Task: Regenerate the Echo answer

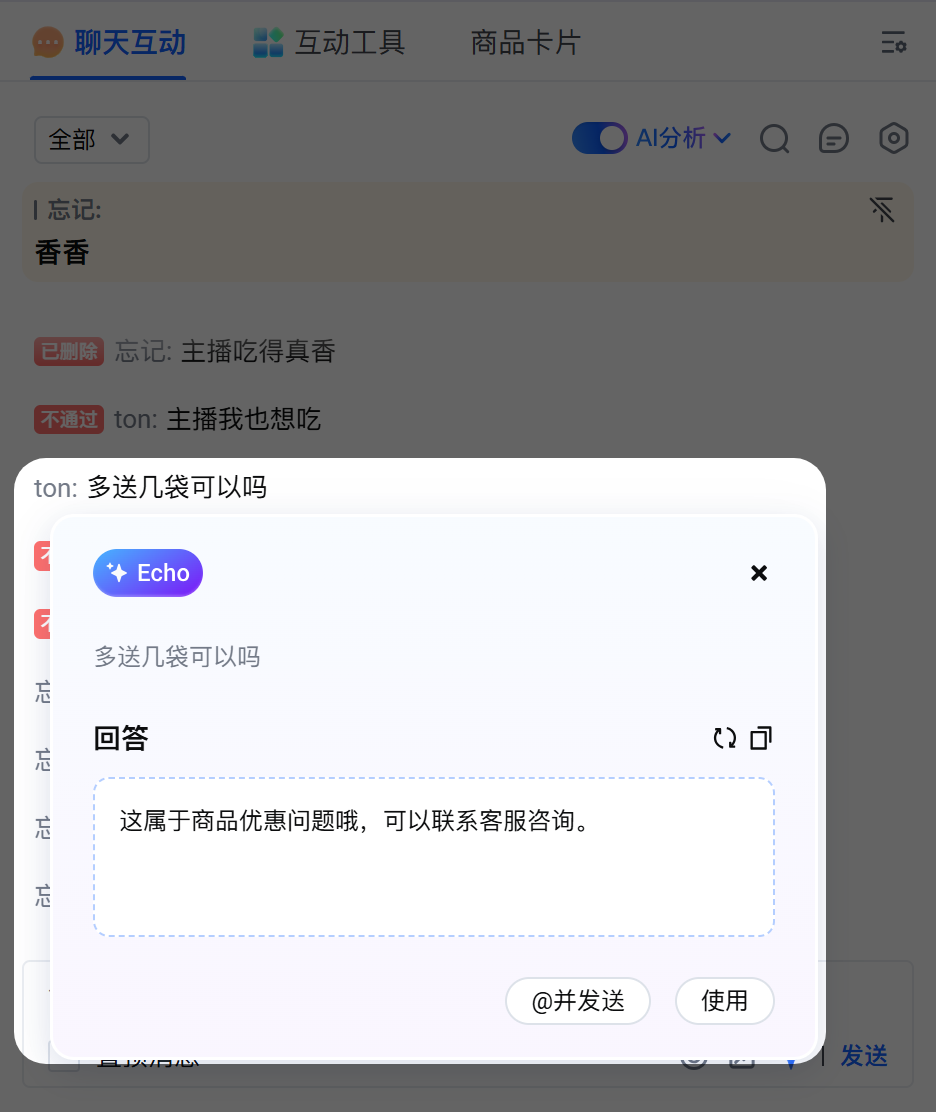Action: (724, 738)
